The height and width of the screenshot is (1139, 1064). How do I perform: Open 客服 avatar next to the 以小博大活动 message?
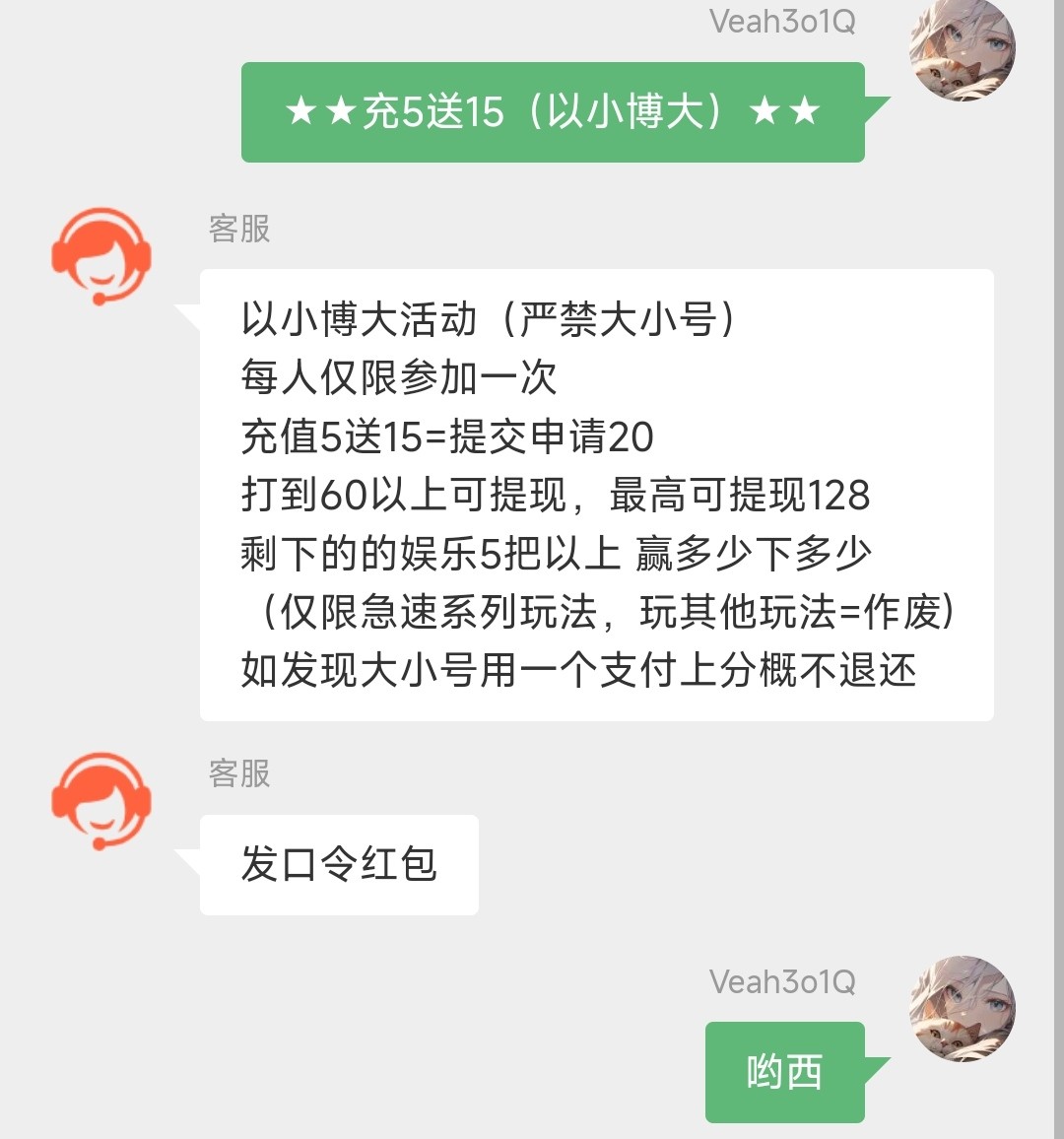(x=101, y=256)
